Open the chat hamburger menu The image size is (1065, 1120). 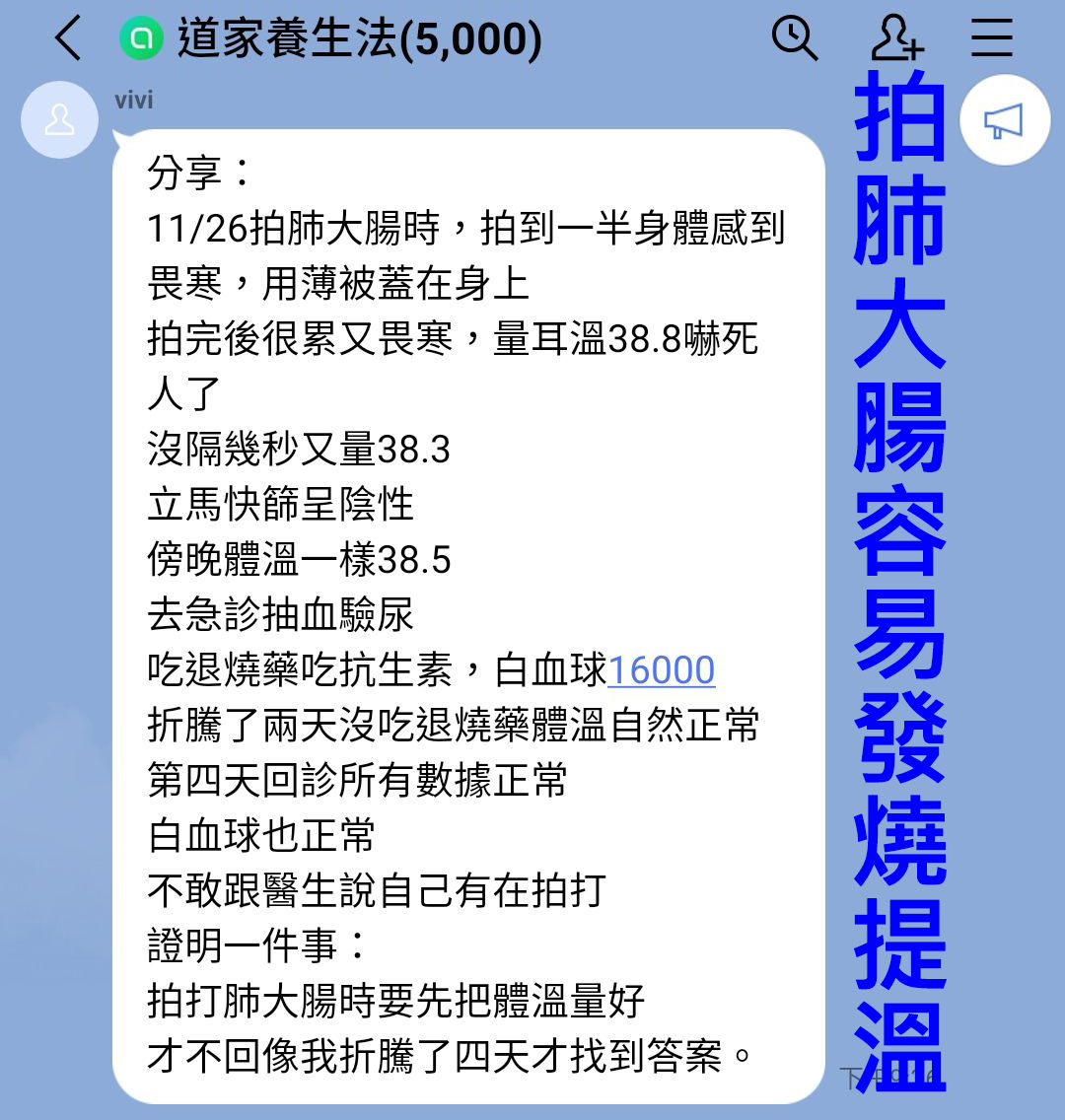[992, 39]
